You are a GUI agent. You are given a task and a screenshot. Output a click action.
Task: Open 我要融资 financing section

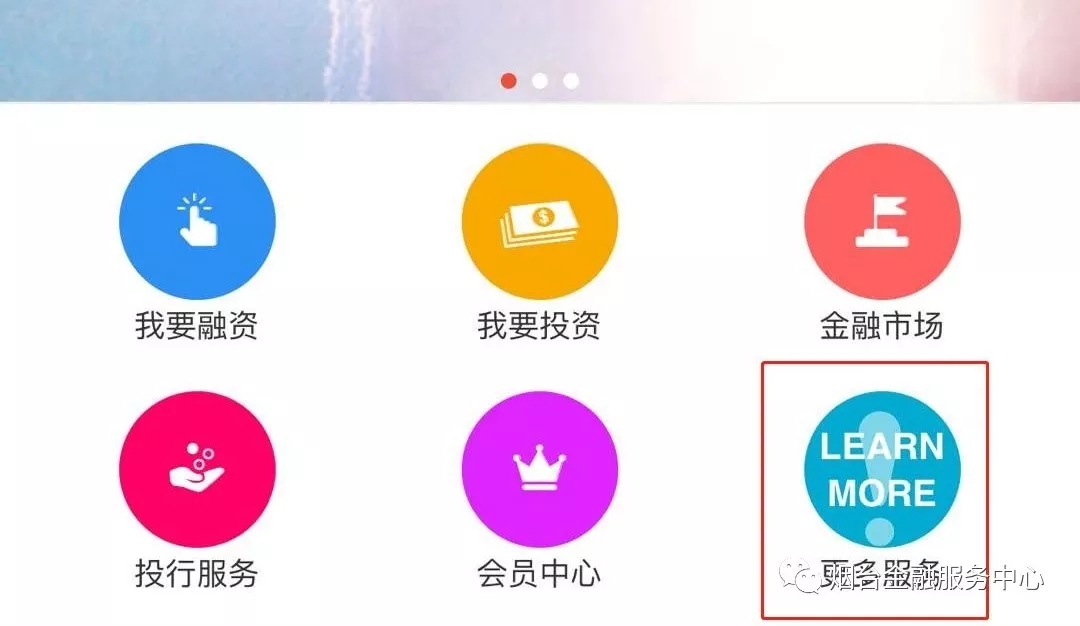197,222
